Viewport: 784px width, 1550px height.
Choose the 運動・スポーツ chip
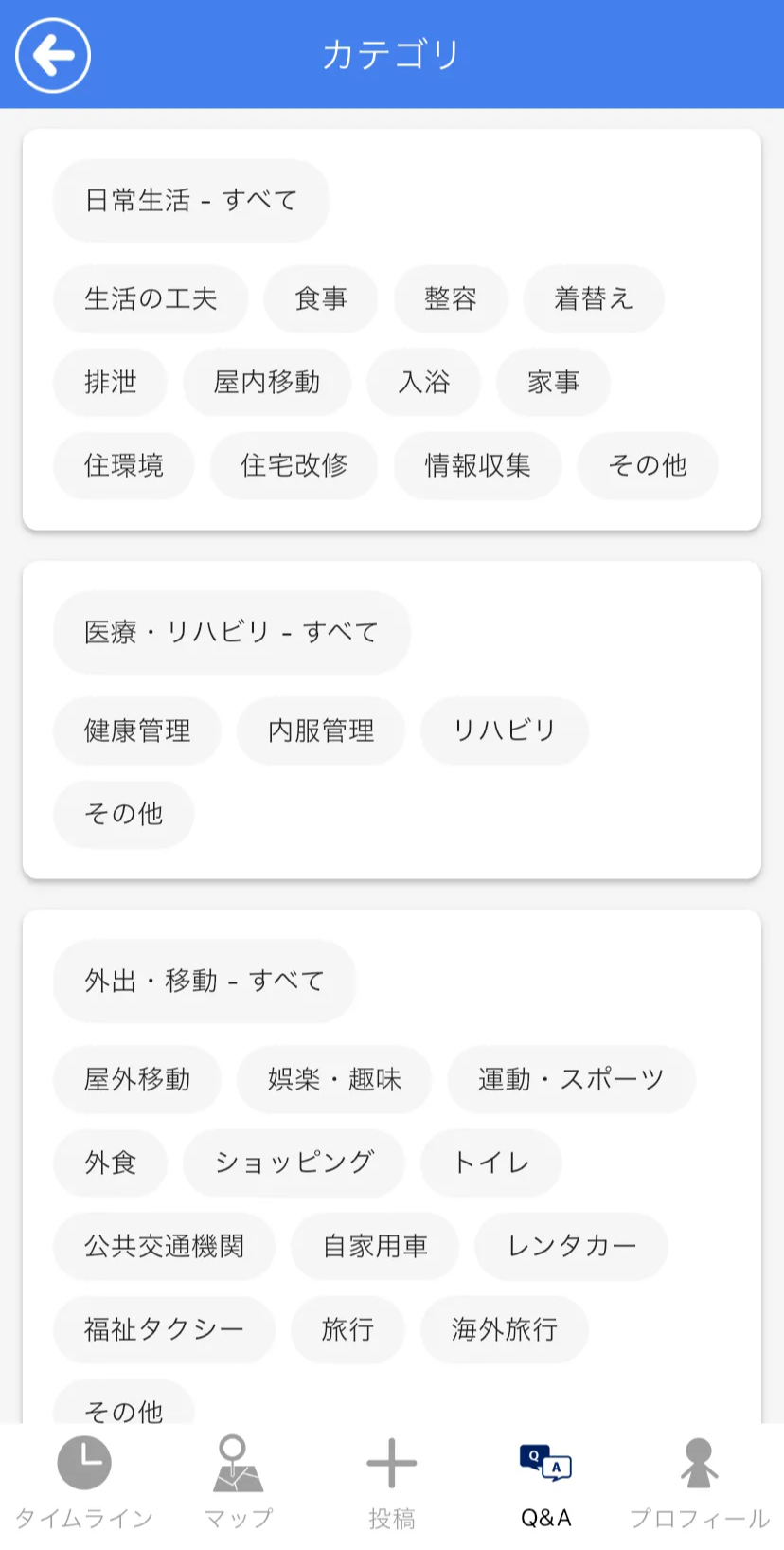(571, 1080)
